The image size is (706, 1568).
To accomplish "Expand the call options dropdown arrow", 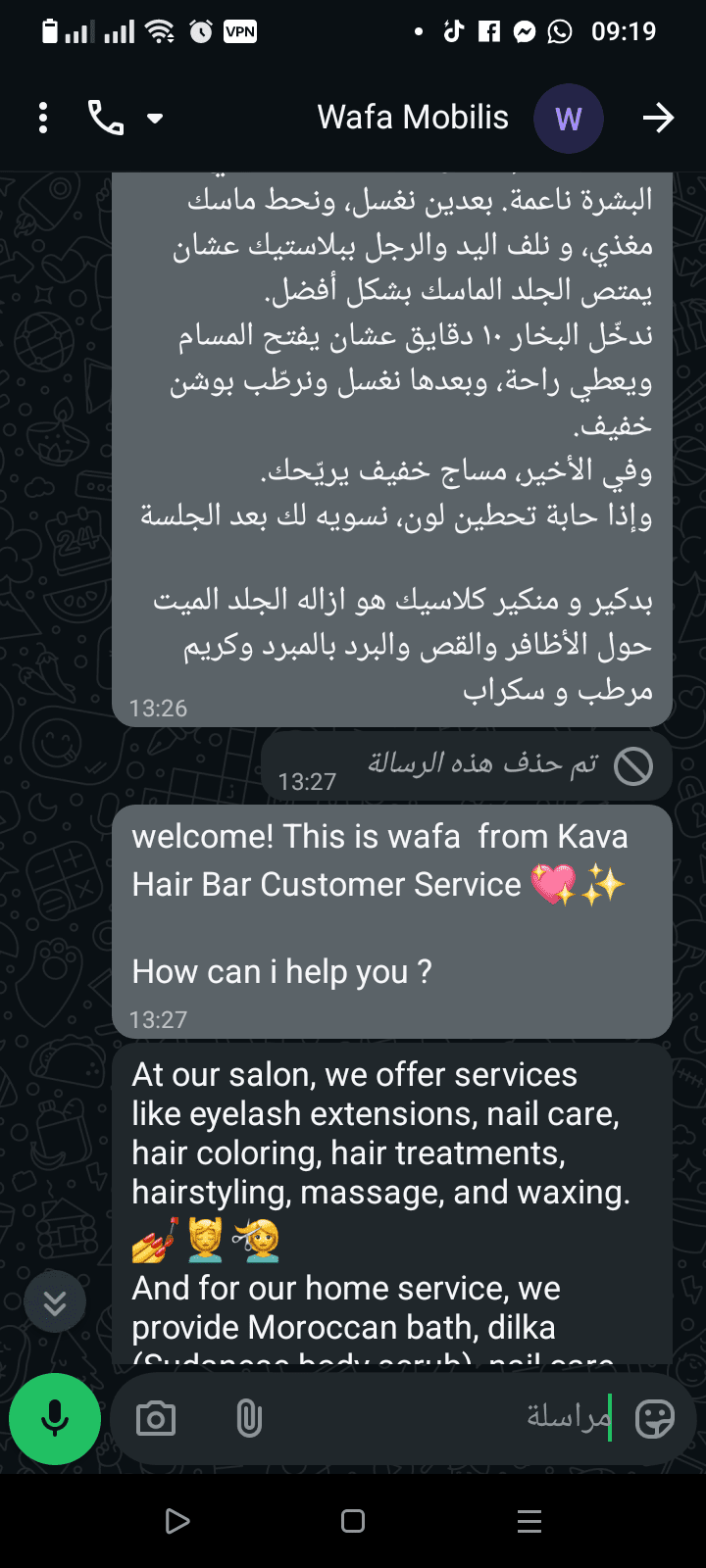I will (x=155, y=119).
